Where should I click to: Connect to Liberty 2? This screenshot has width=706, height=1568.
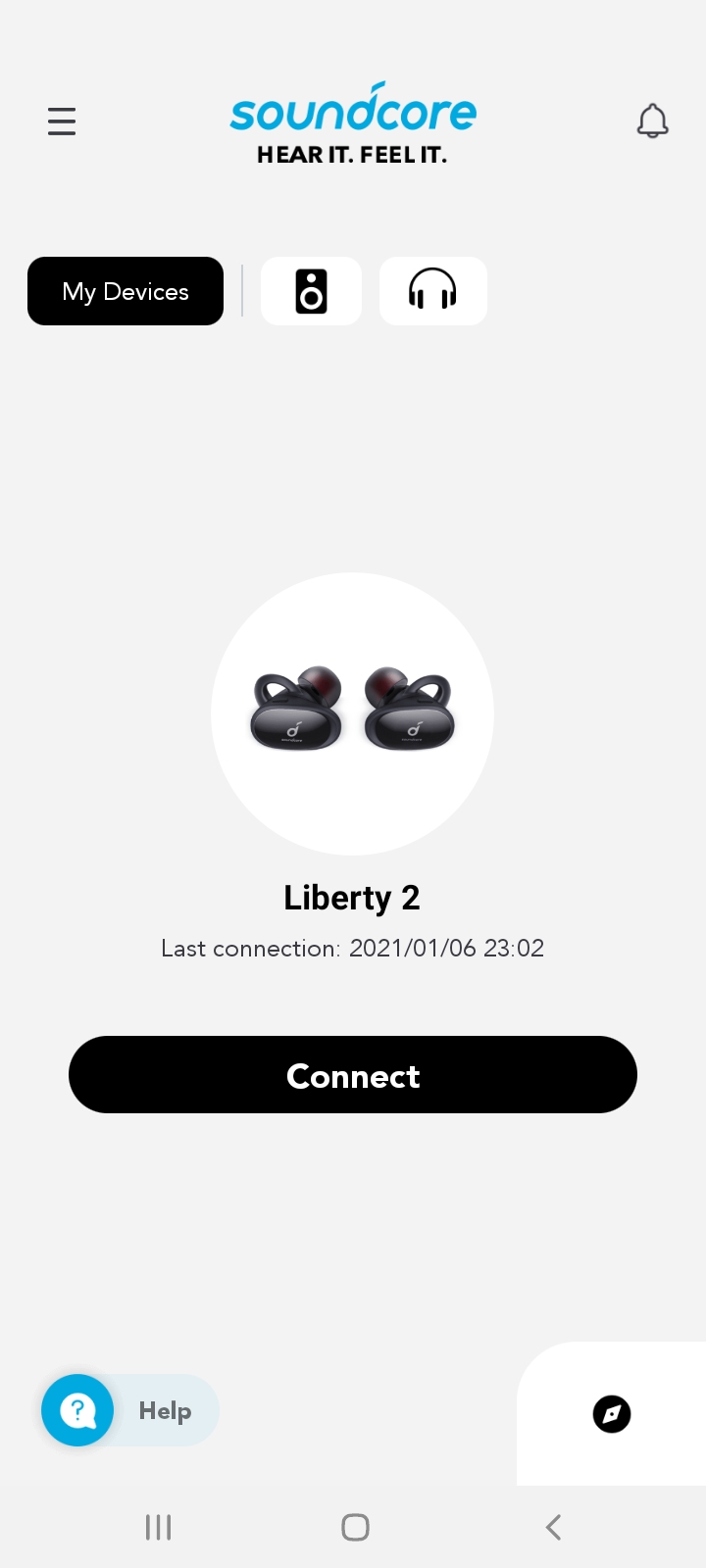pos(353,1075)
